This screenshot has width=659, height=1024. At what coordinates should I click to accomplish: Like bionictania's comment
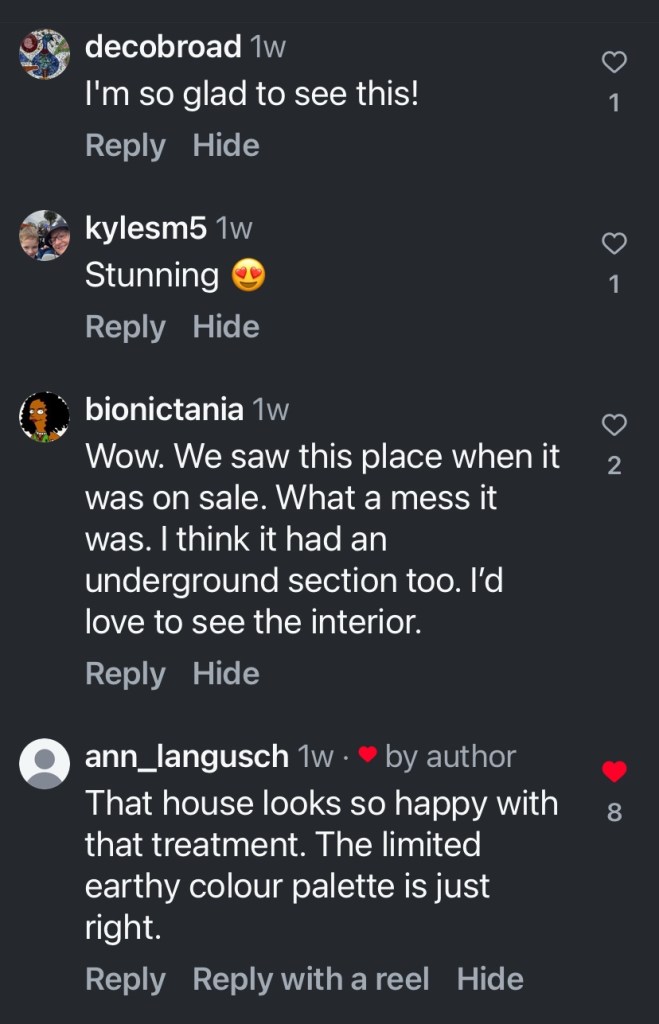pos(614,425)
